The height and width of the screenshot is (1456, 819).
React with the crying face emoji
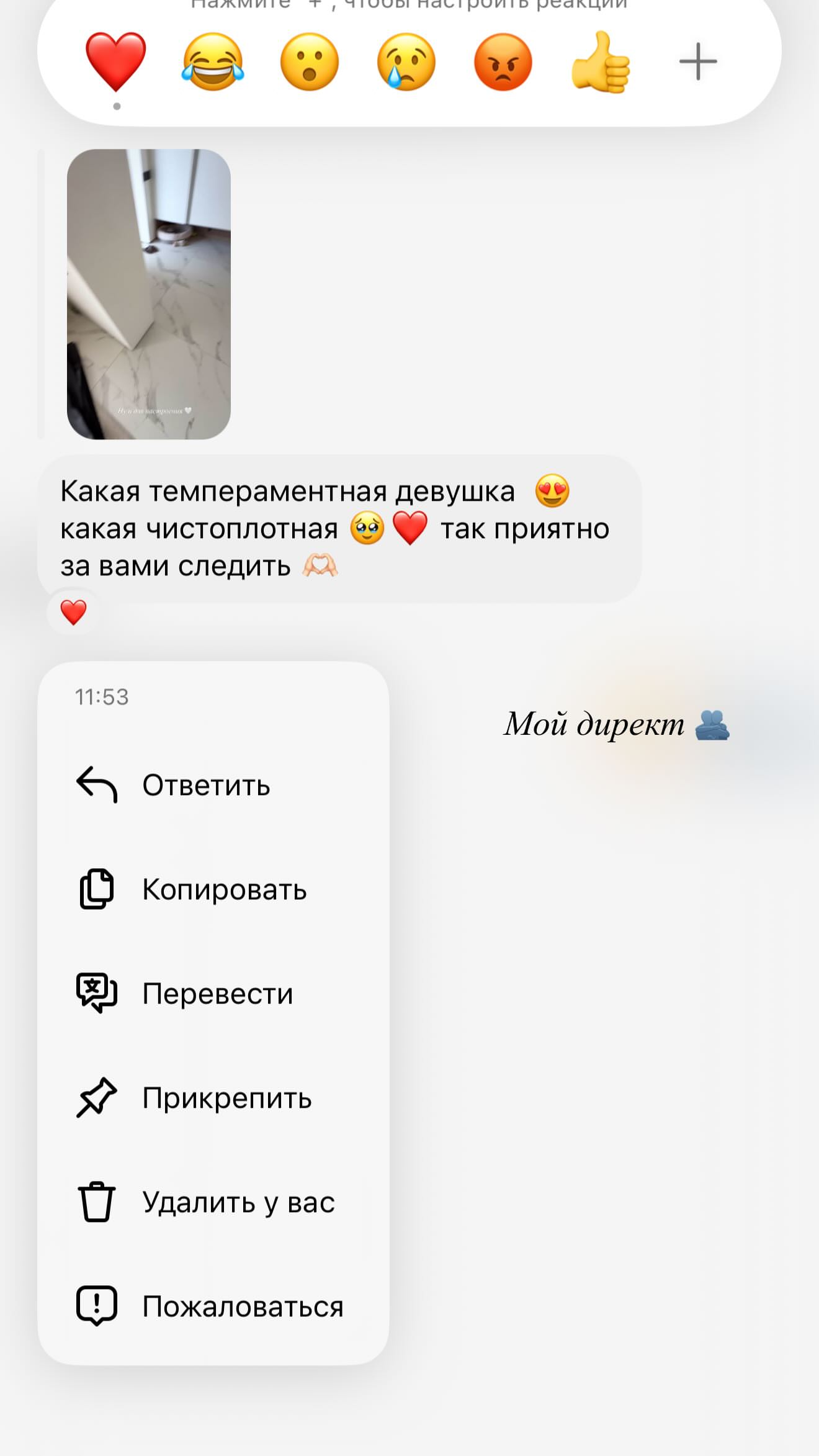tap(406, 62)
